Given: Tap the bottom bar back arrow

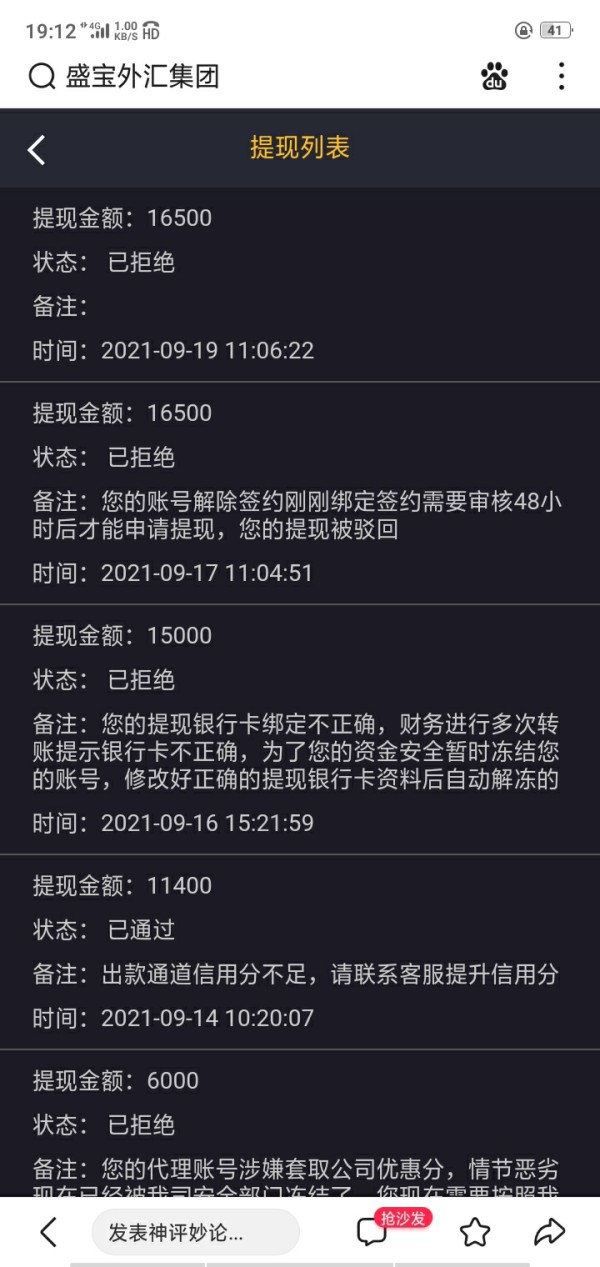Looking at the screenshot, I should point(48,1232).
